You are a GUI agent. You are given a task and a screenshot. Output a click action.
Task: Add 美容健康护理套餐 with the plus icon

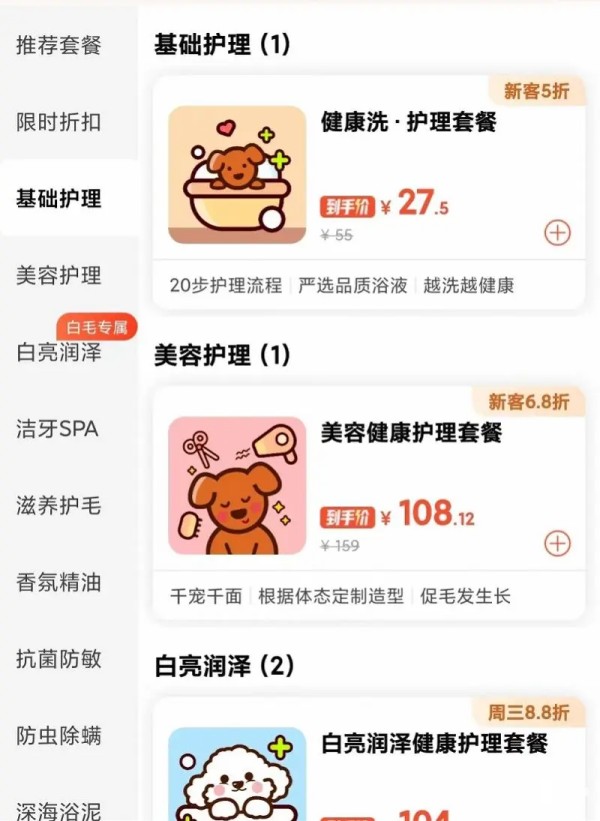pyautogui.click(x=557, y=543)
